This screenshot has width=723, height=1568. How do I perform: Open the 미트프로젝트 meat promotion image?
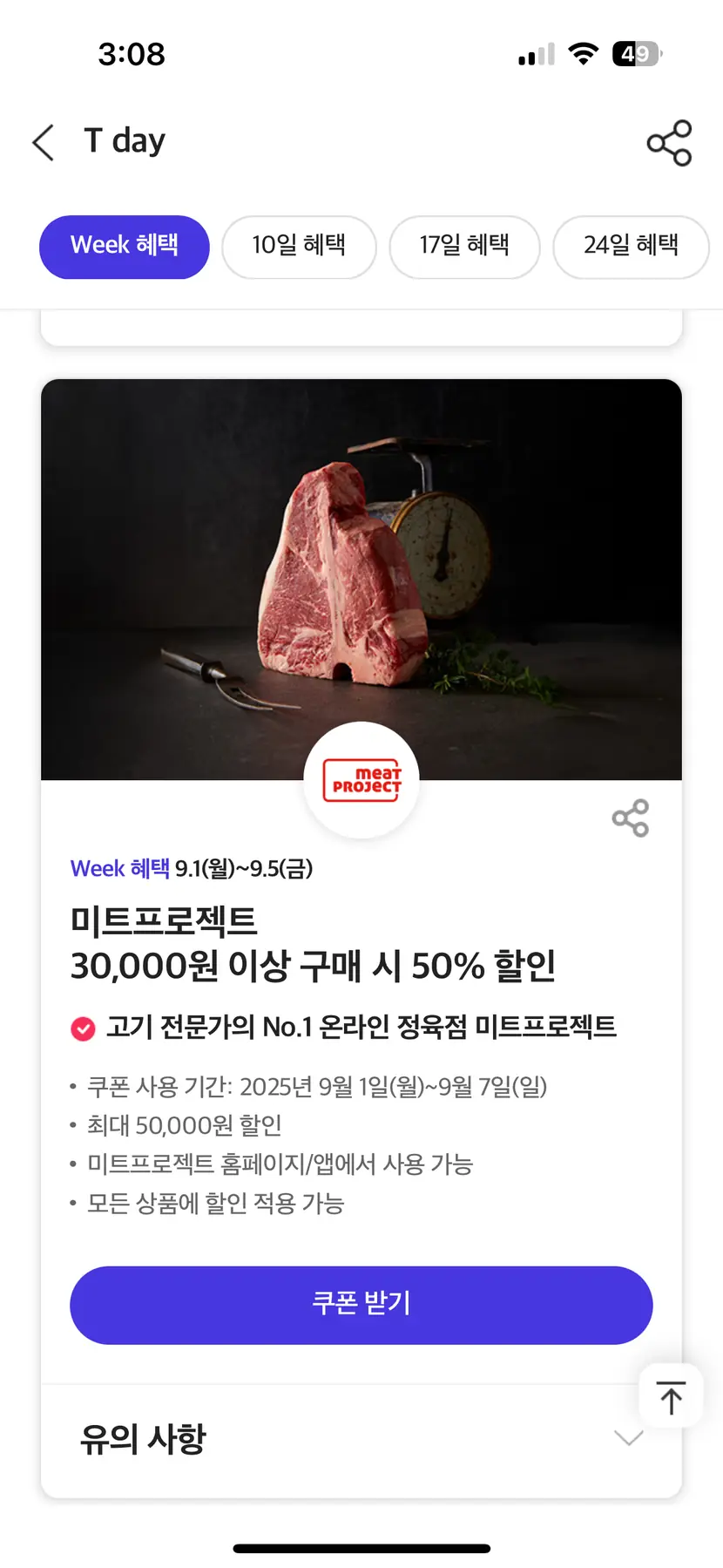click(361, 575)
